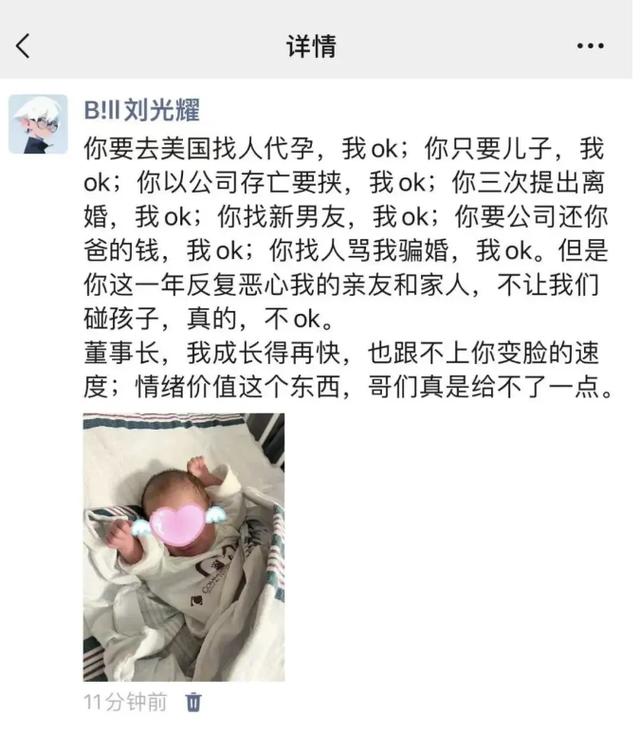Open the three-dot overflow menu

590,46
